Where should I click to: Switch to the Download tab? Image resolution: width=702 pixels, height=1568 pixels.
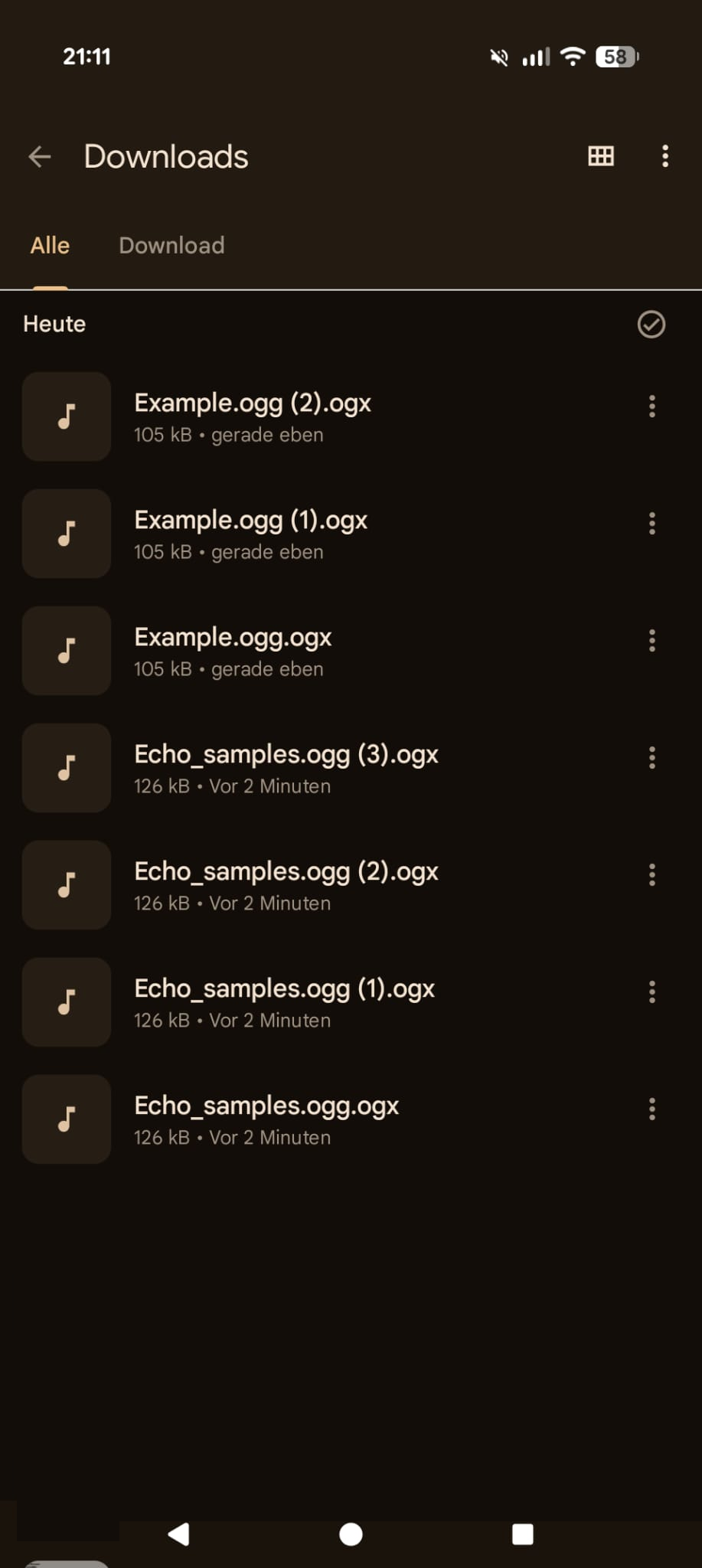point(171,246)
